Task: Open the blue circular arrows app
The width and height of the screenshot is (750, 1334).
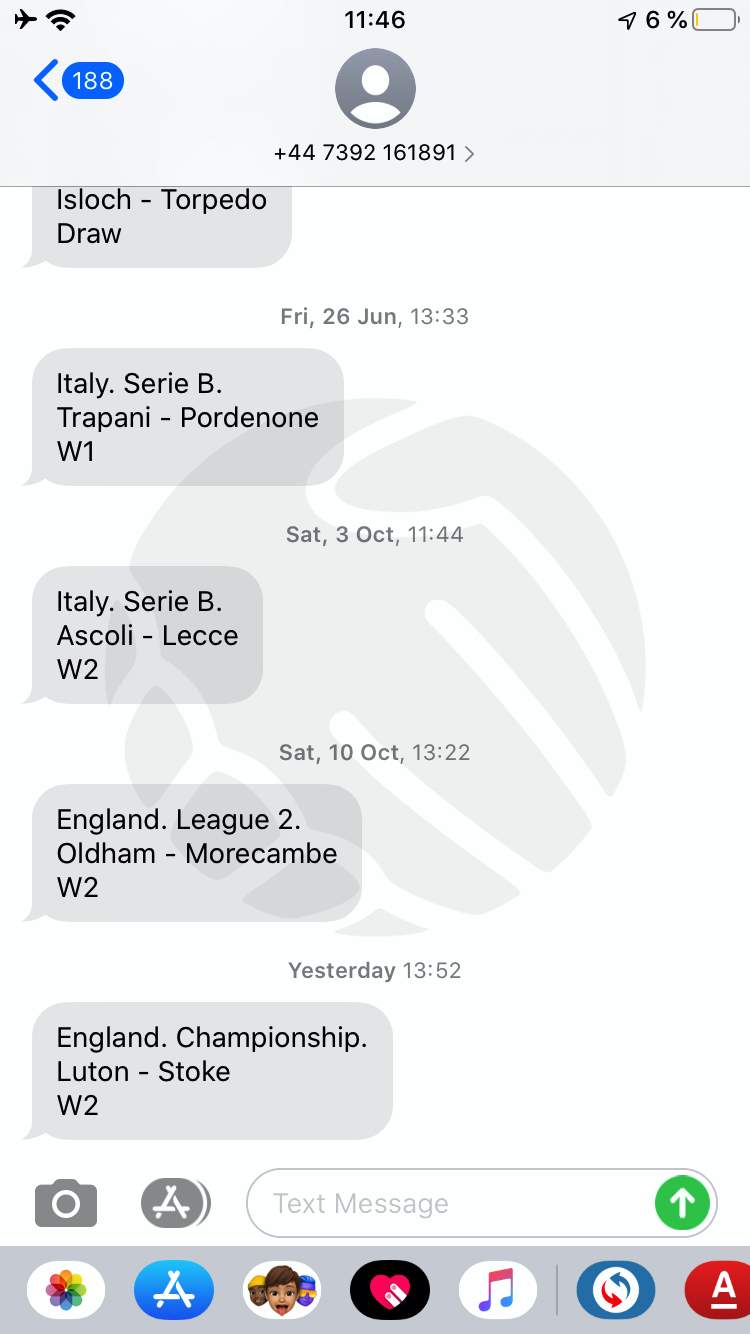Action: coord(616,1290)
